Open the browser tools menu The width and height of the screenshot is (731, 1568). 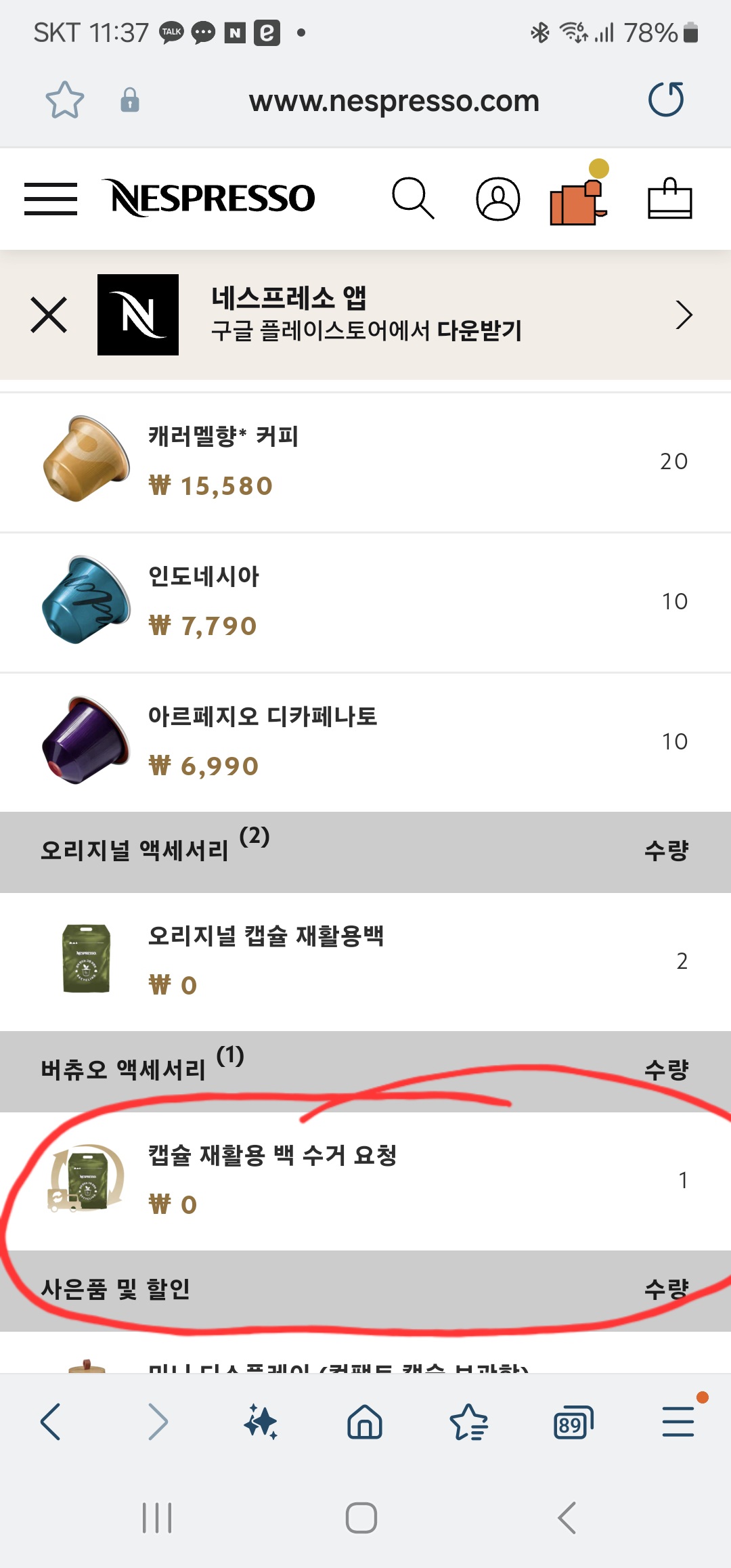[678, 1422]
